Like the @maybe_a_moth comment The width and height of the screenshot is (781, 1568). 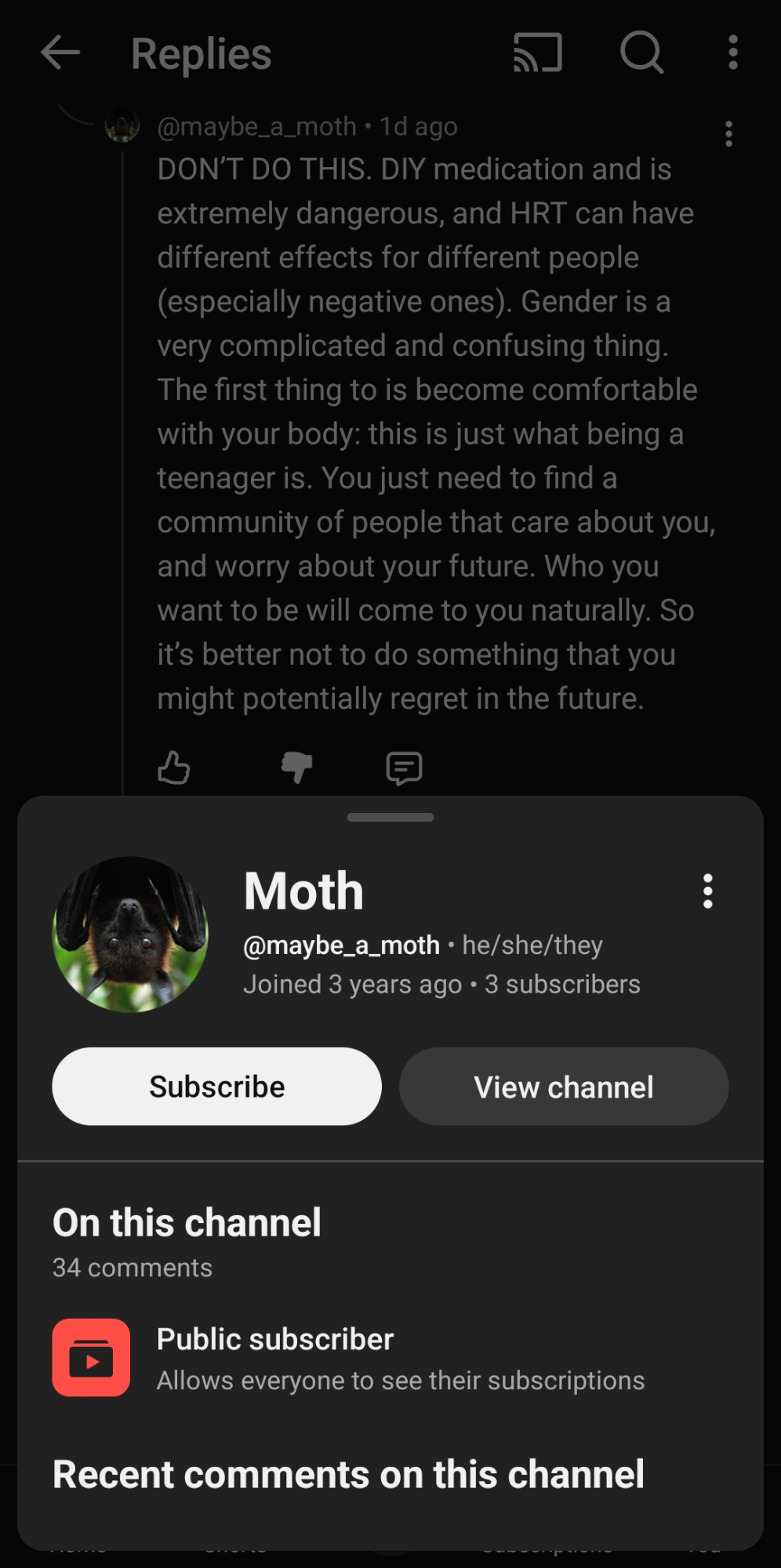174,768
